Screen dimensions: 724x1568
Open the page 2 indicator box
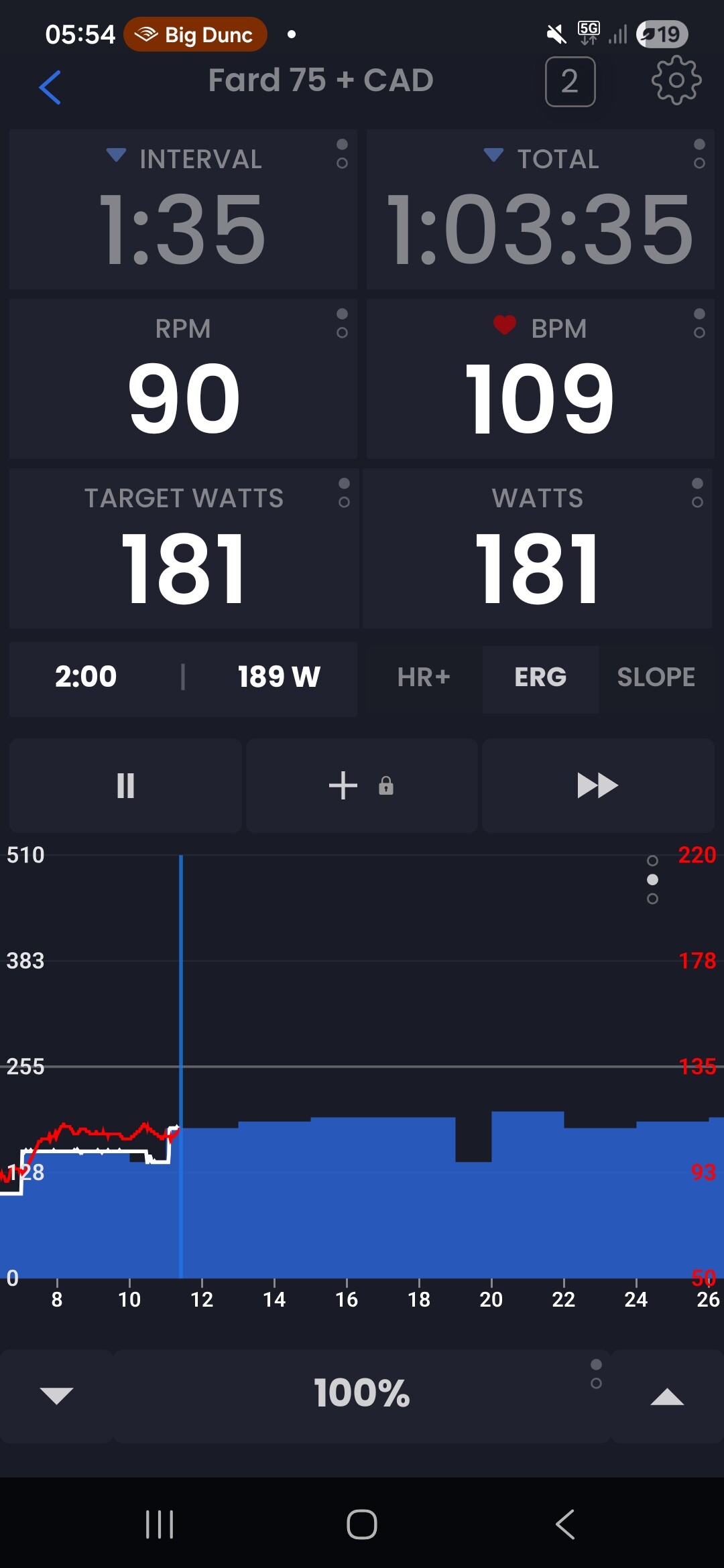click(x=570, y=82)
